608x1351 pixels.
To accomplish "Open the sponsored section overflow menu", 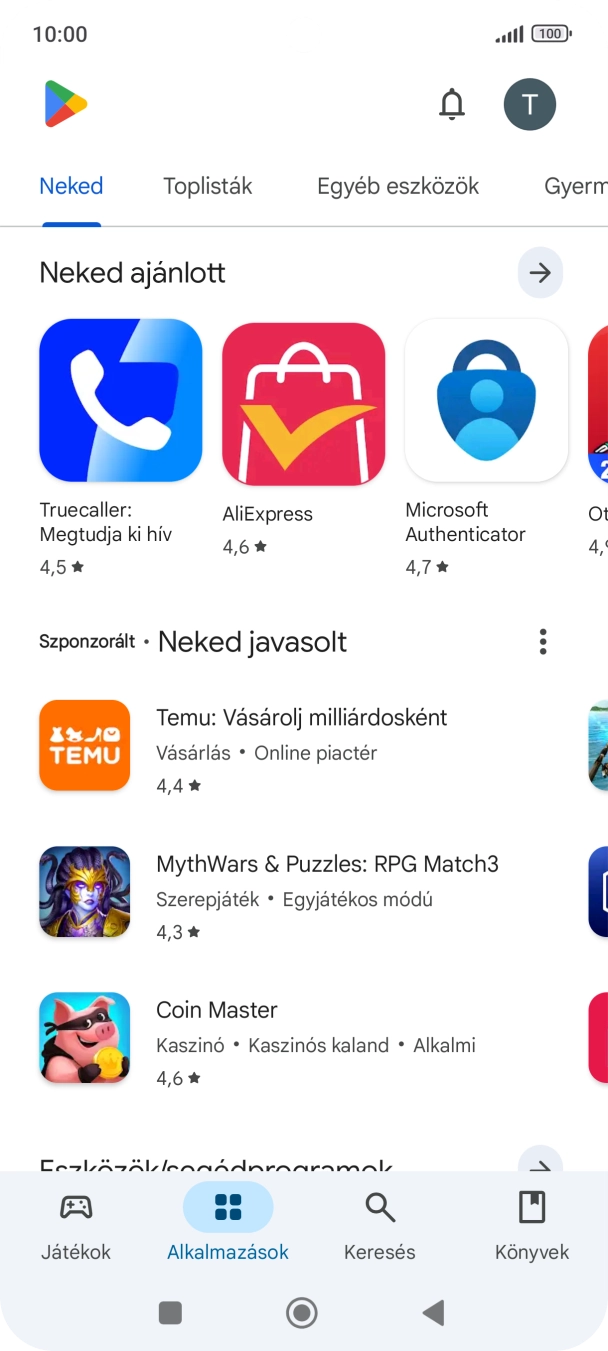I will 543,641.
